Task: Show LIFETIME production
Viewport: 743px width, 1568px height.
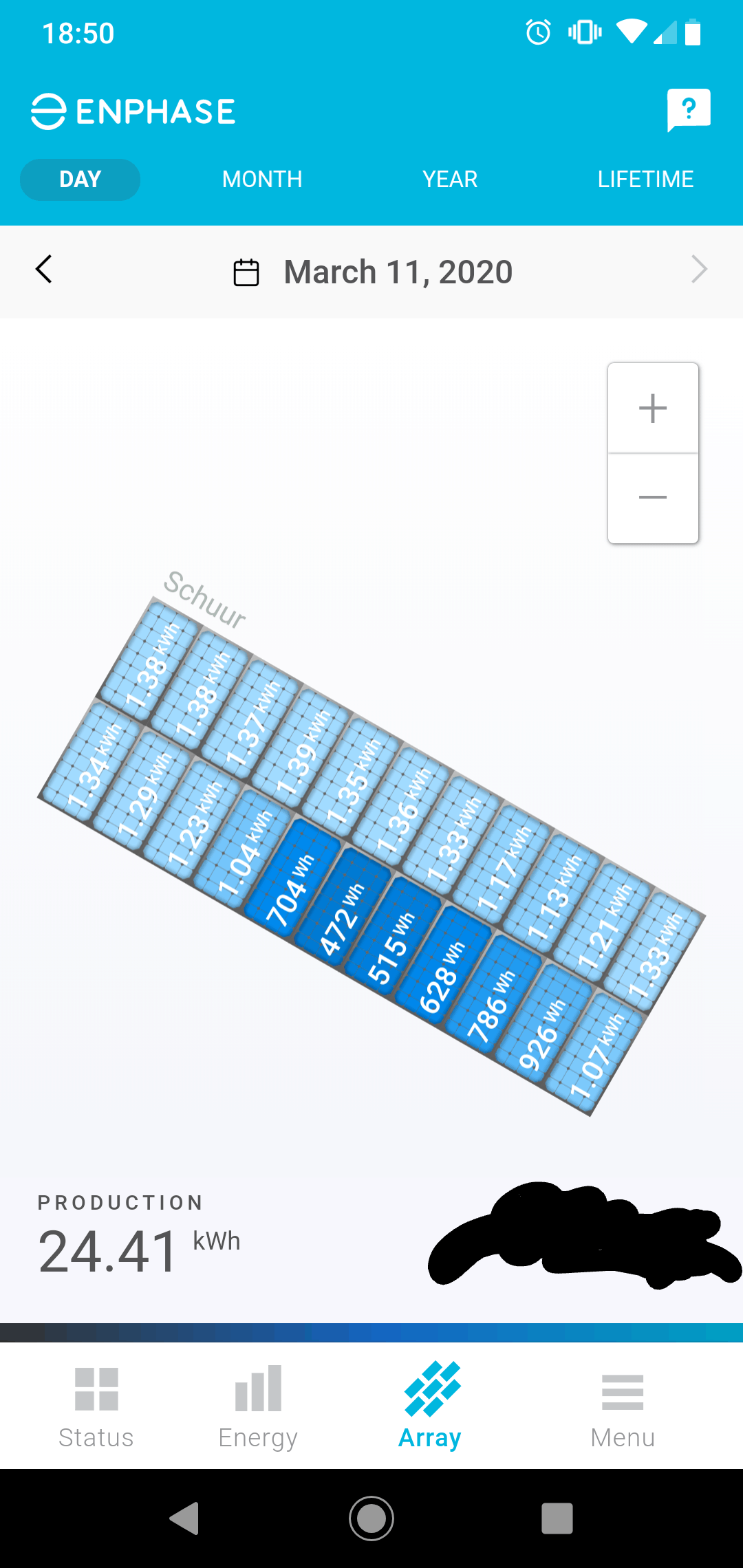Action: [x=645, y=179]
